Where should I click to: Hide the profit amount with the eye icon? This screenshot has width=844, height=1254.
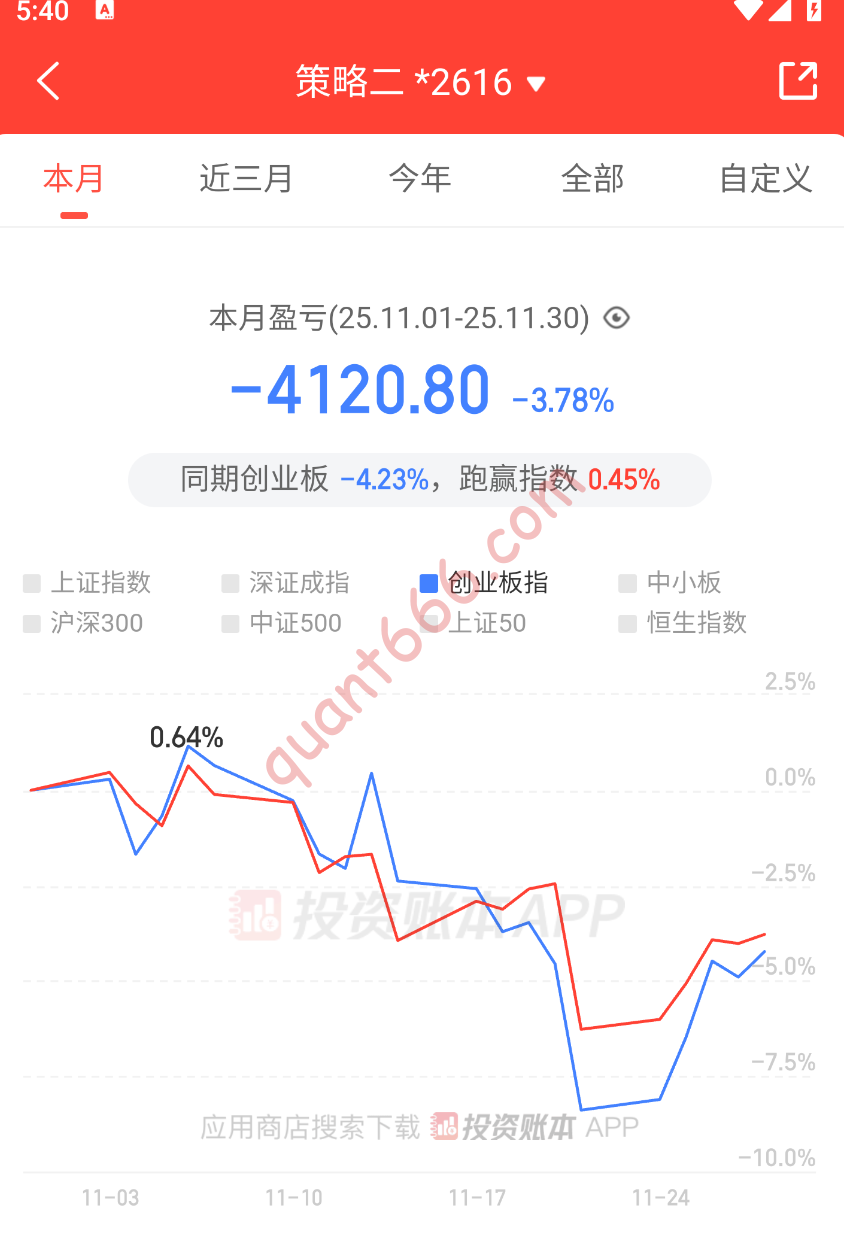click(617, 319)
